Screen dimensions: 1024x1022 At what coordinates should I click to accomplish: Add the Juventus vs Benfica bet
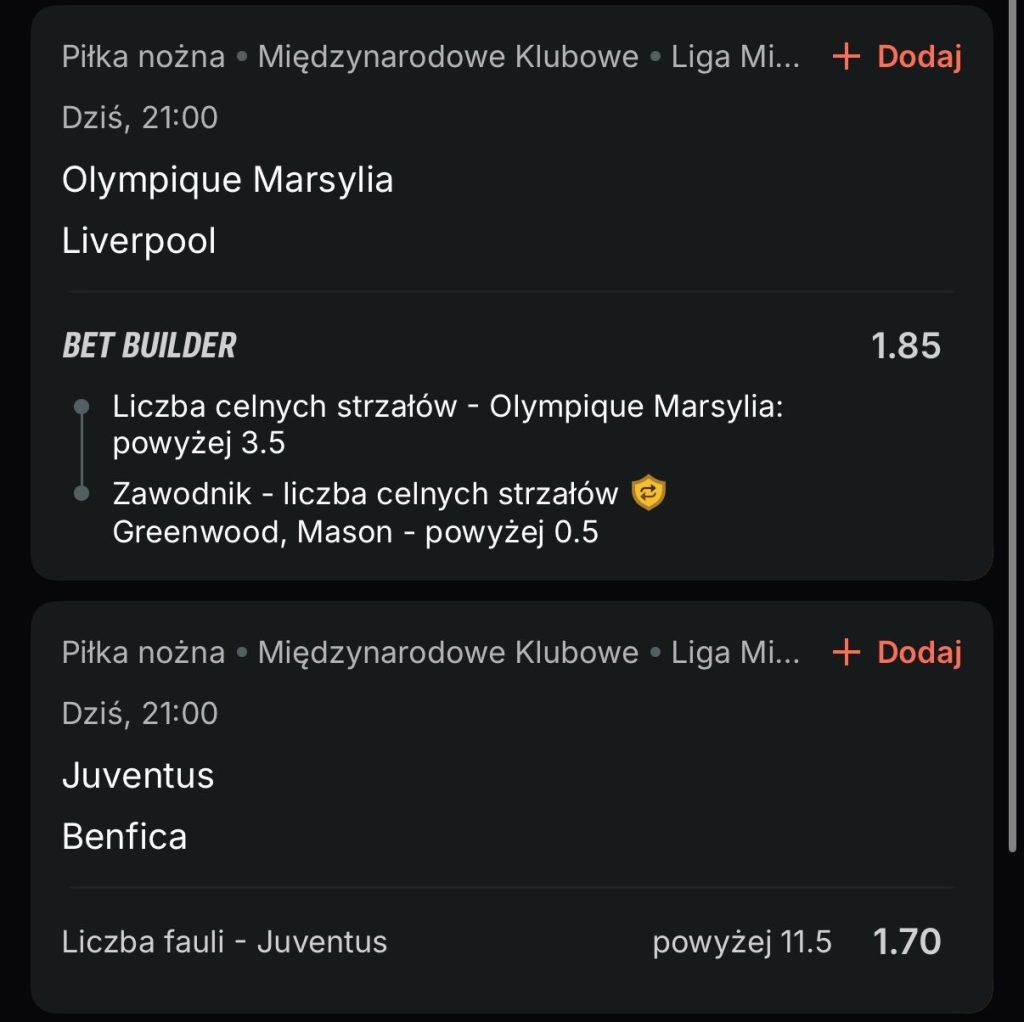(x=897, y=653)
